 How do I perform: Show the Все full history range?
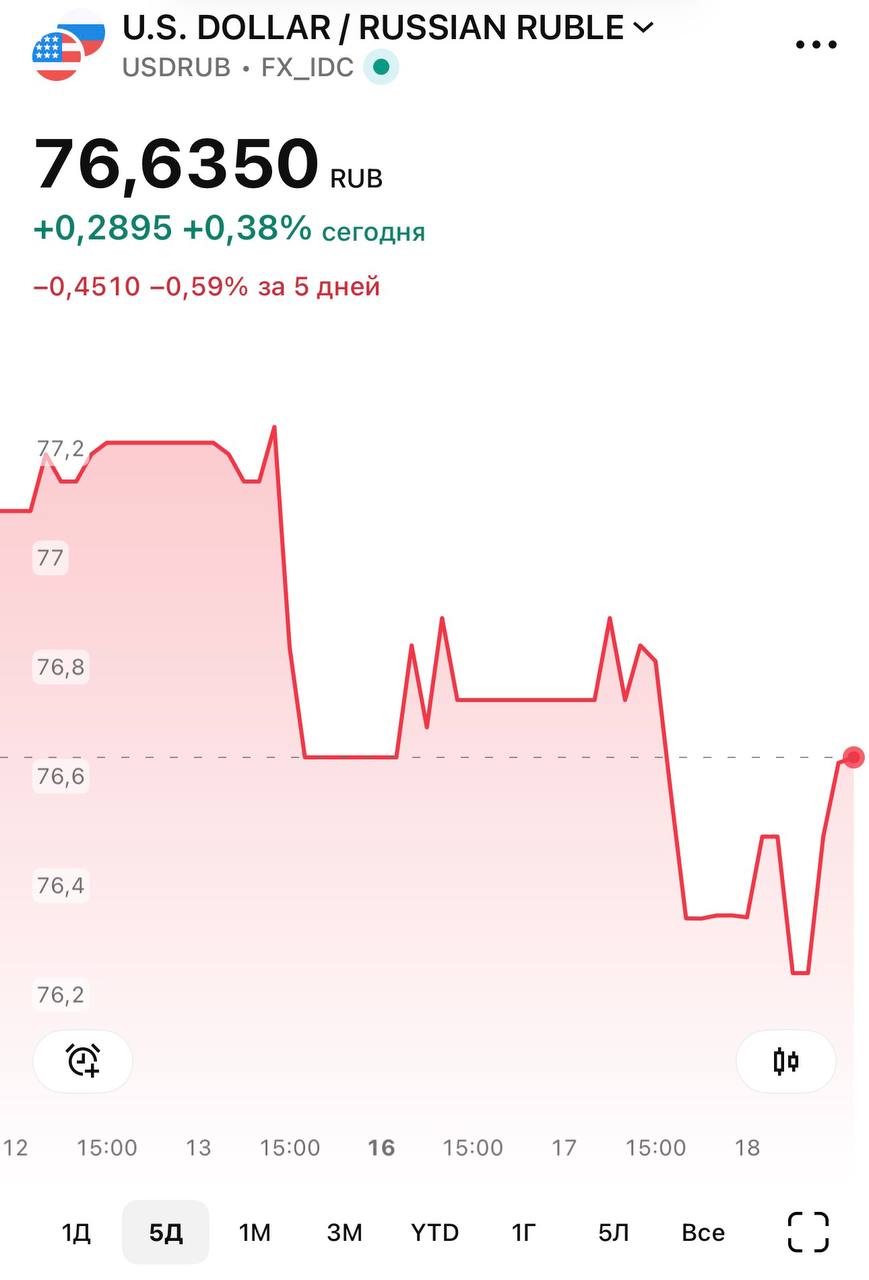[703, 1232]
